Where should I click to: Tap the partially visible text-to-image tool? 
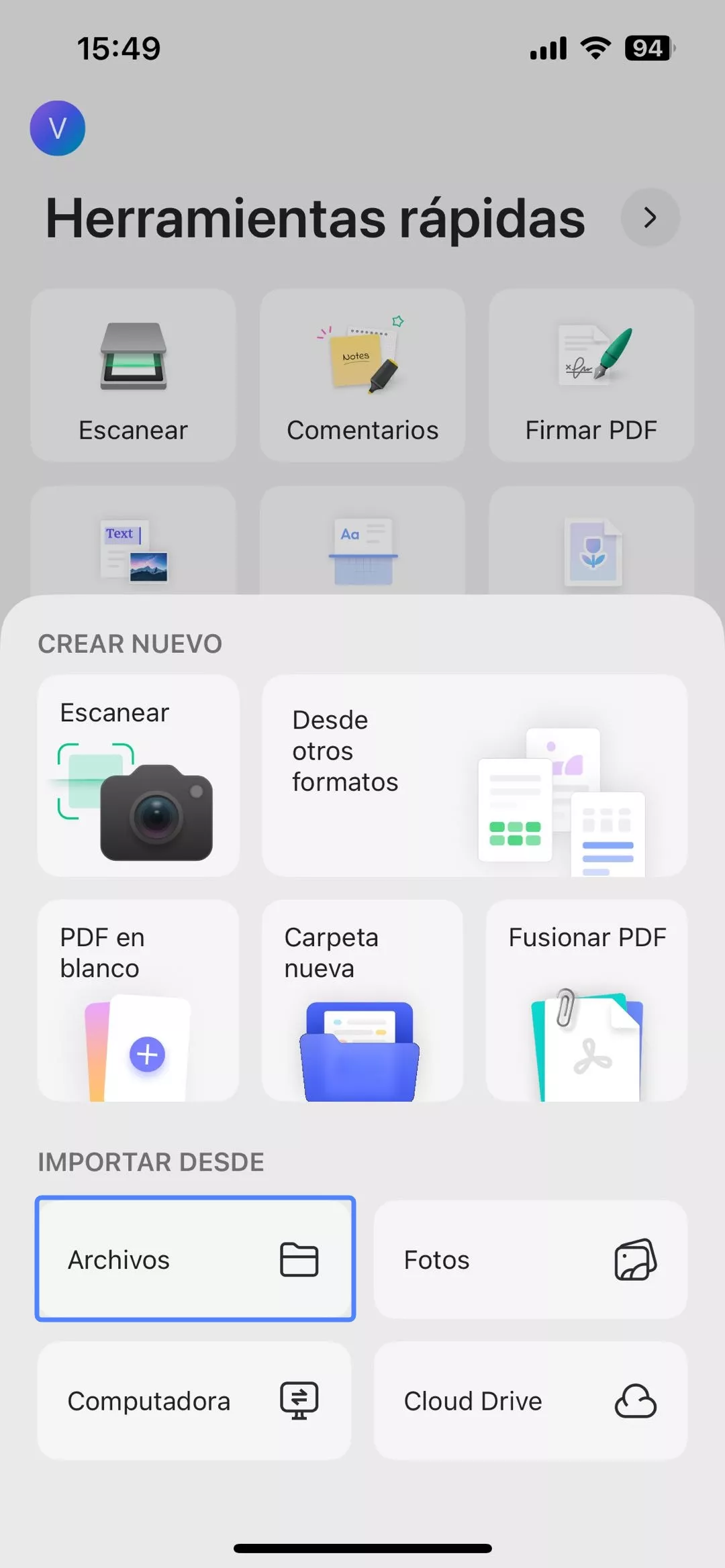(132, 550)
